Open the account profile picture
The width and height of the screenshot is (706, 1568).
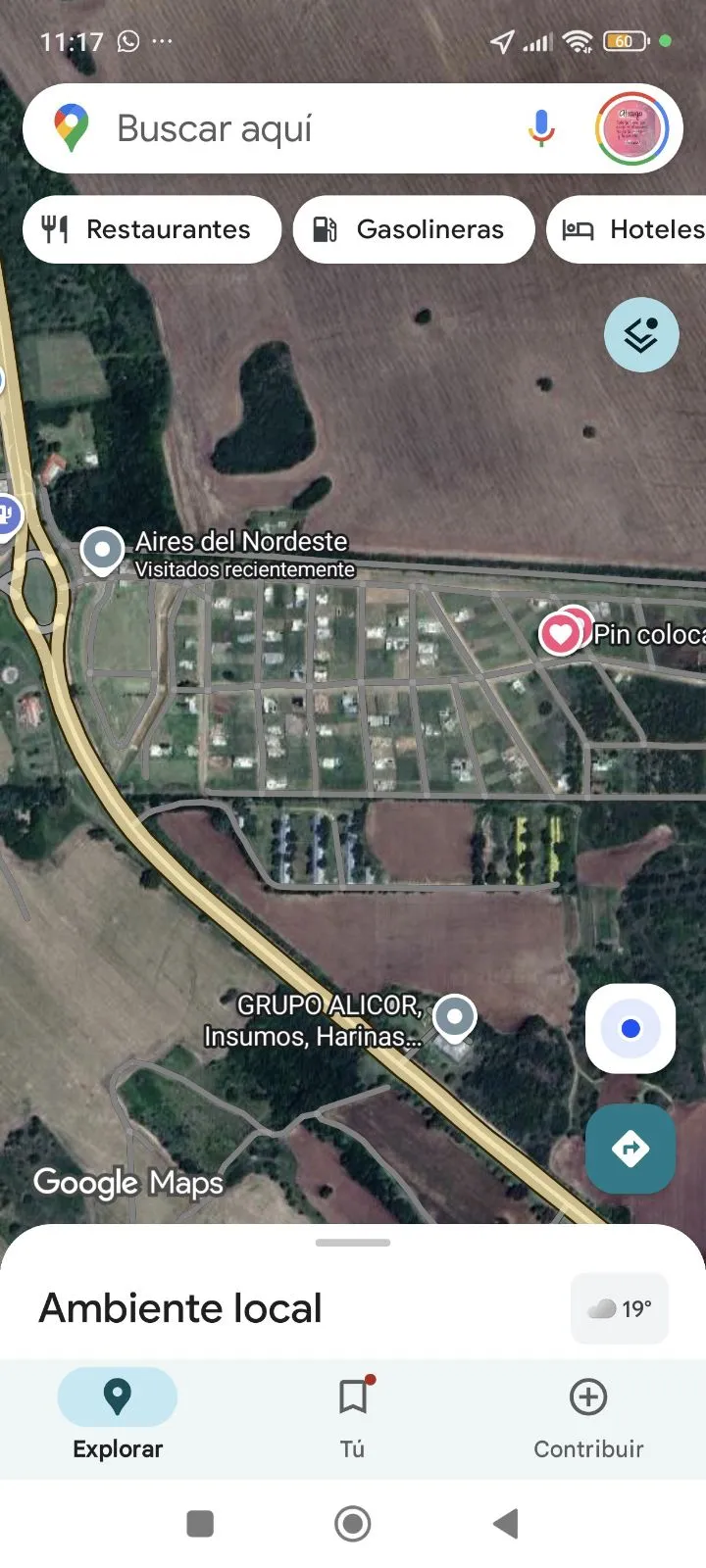click(631, 128)
